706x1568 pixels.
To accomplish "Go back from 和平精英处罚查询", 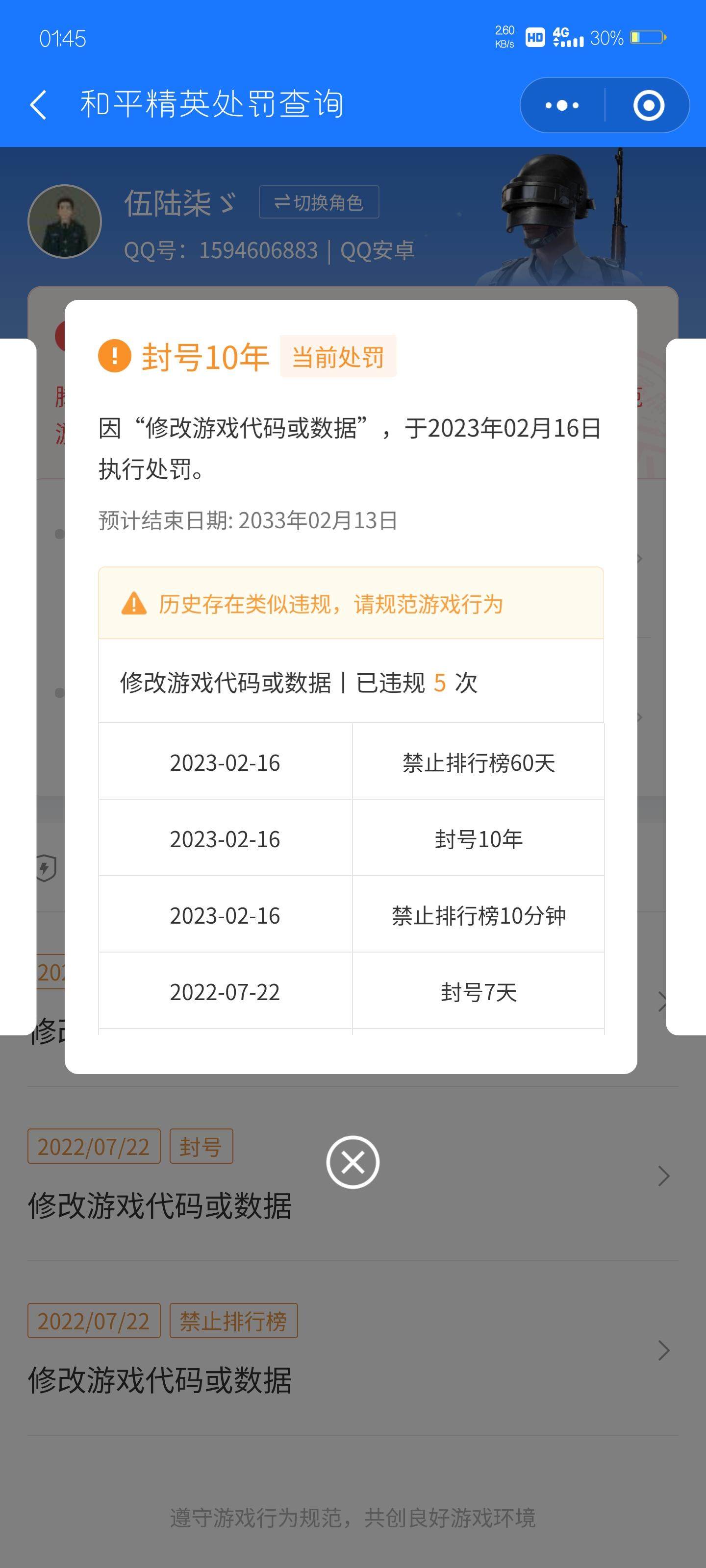I will 38,105.
